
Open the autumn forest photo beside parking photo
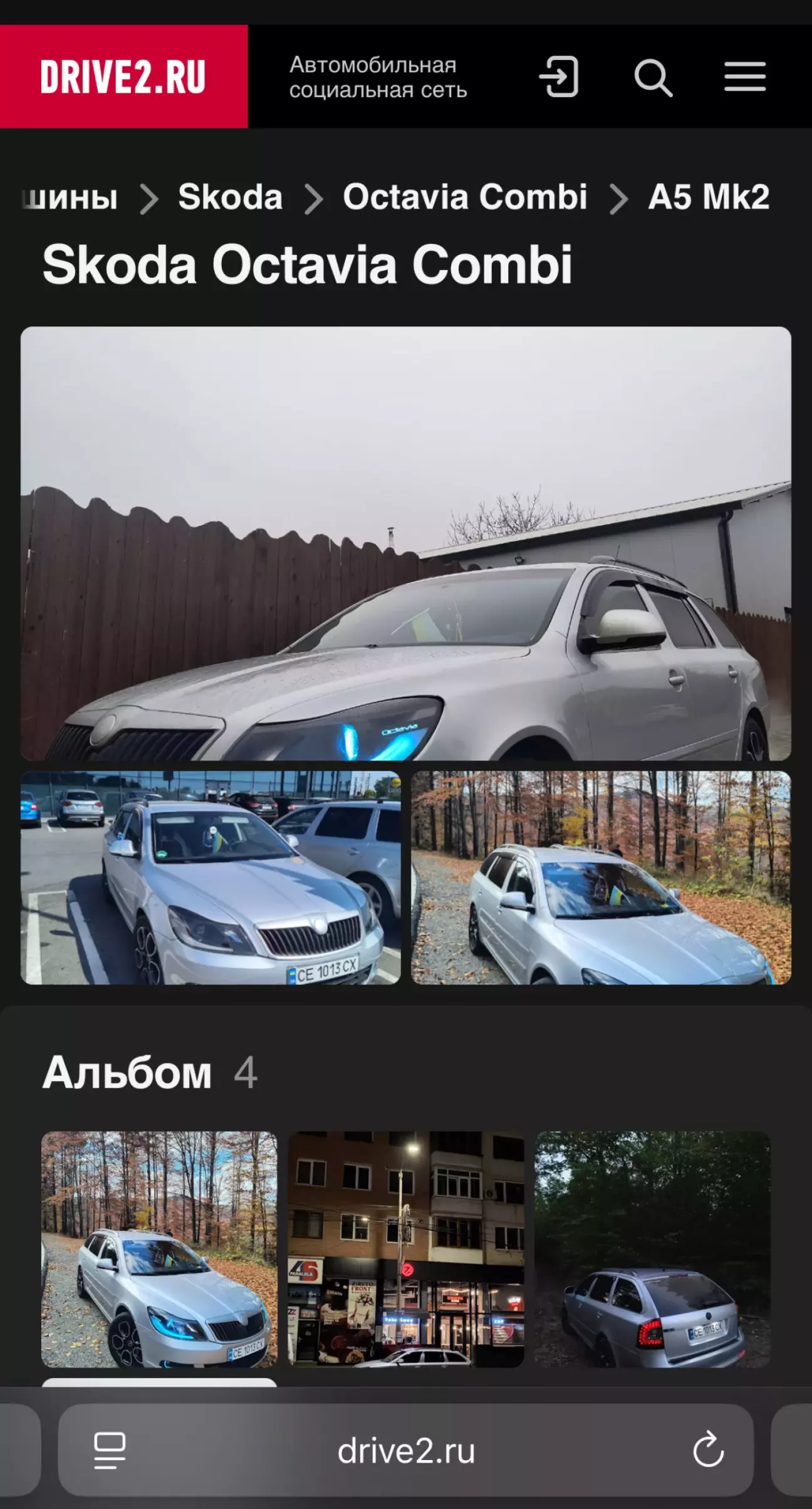click(x=601, y=877)
